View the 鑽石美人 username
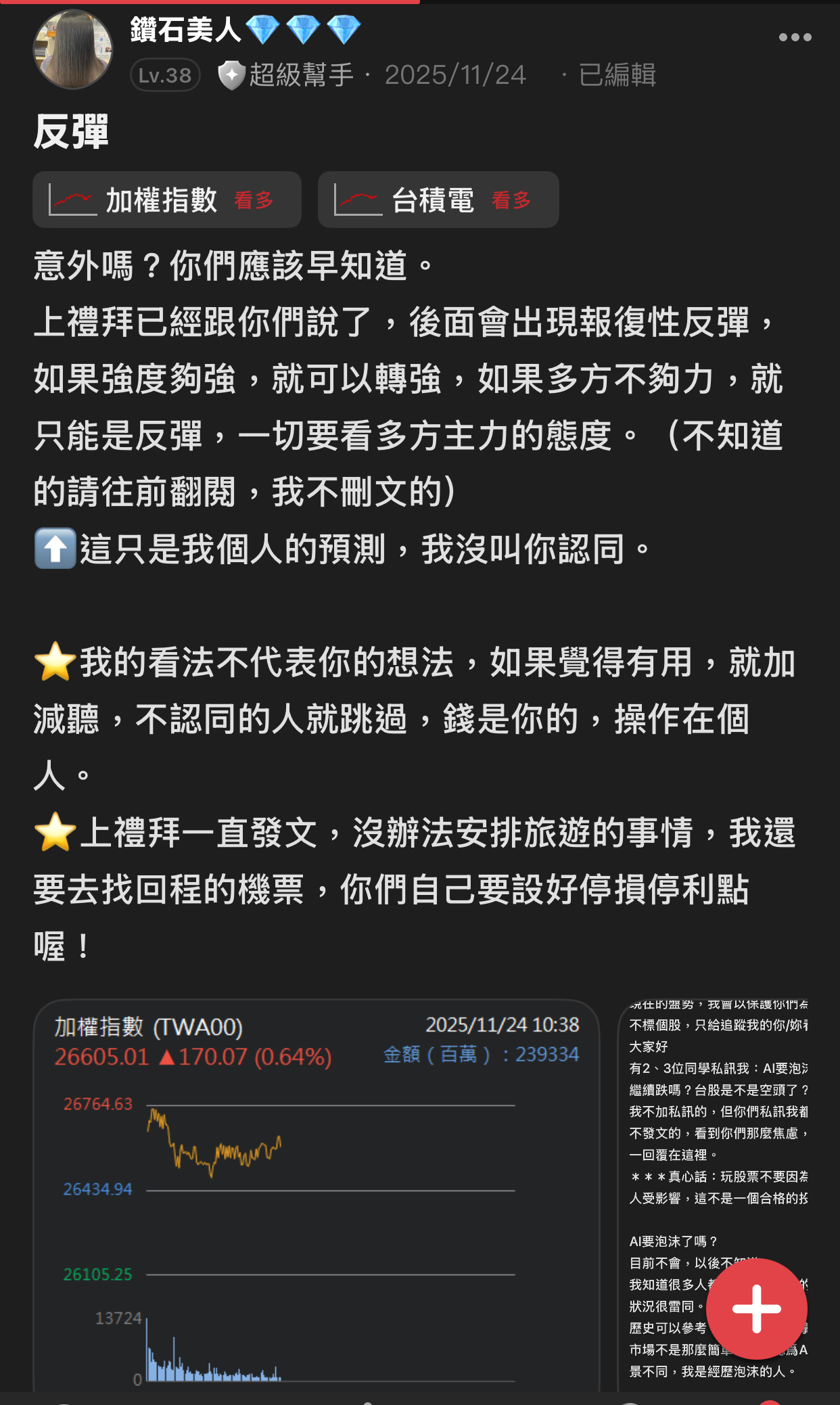840x1405 pixels. 185,30
